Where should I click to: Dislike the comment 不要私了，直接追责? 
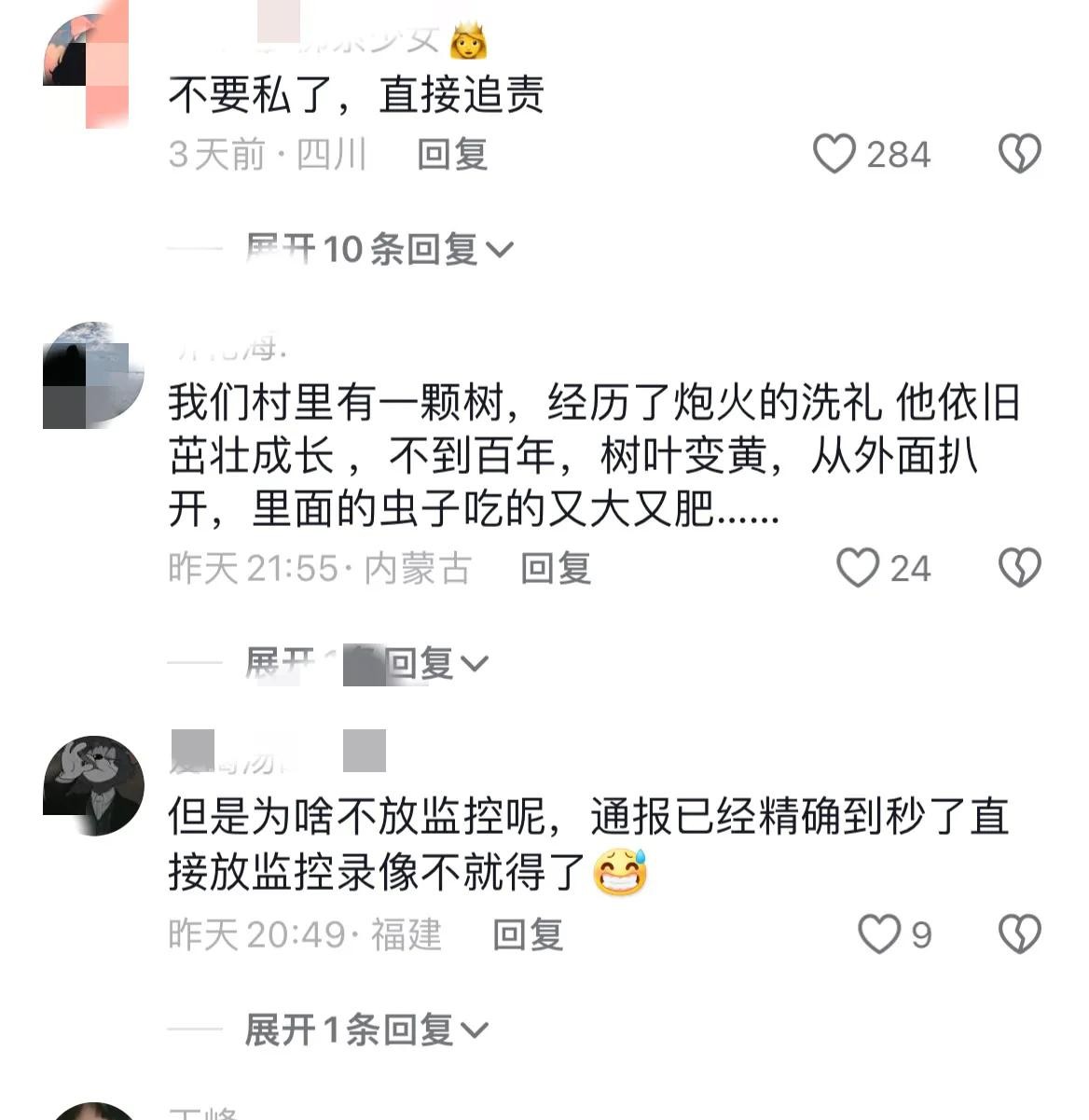coord(1019,154)
